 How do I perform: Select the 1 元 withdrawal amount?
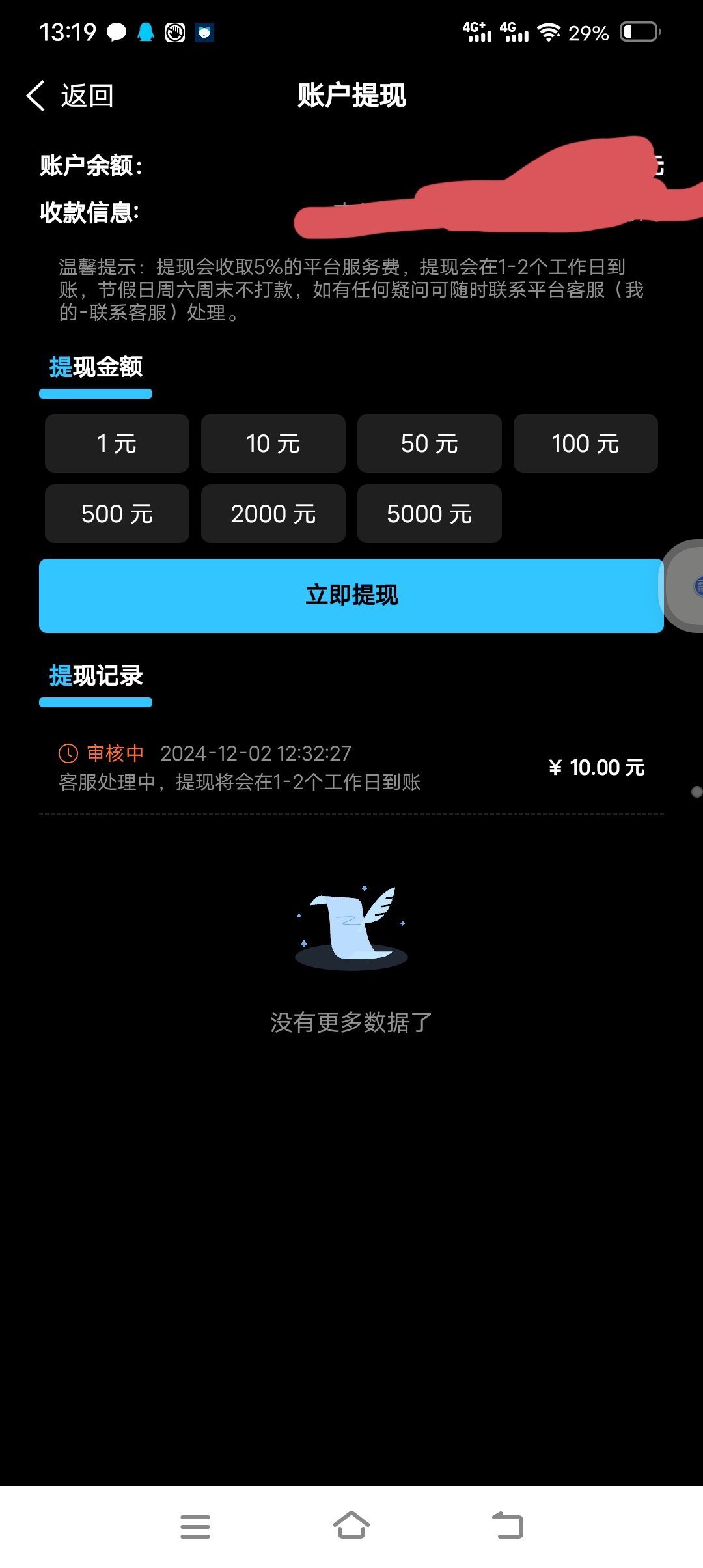(117, 443)
